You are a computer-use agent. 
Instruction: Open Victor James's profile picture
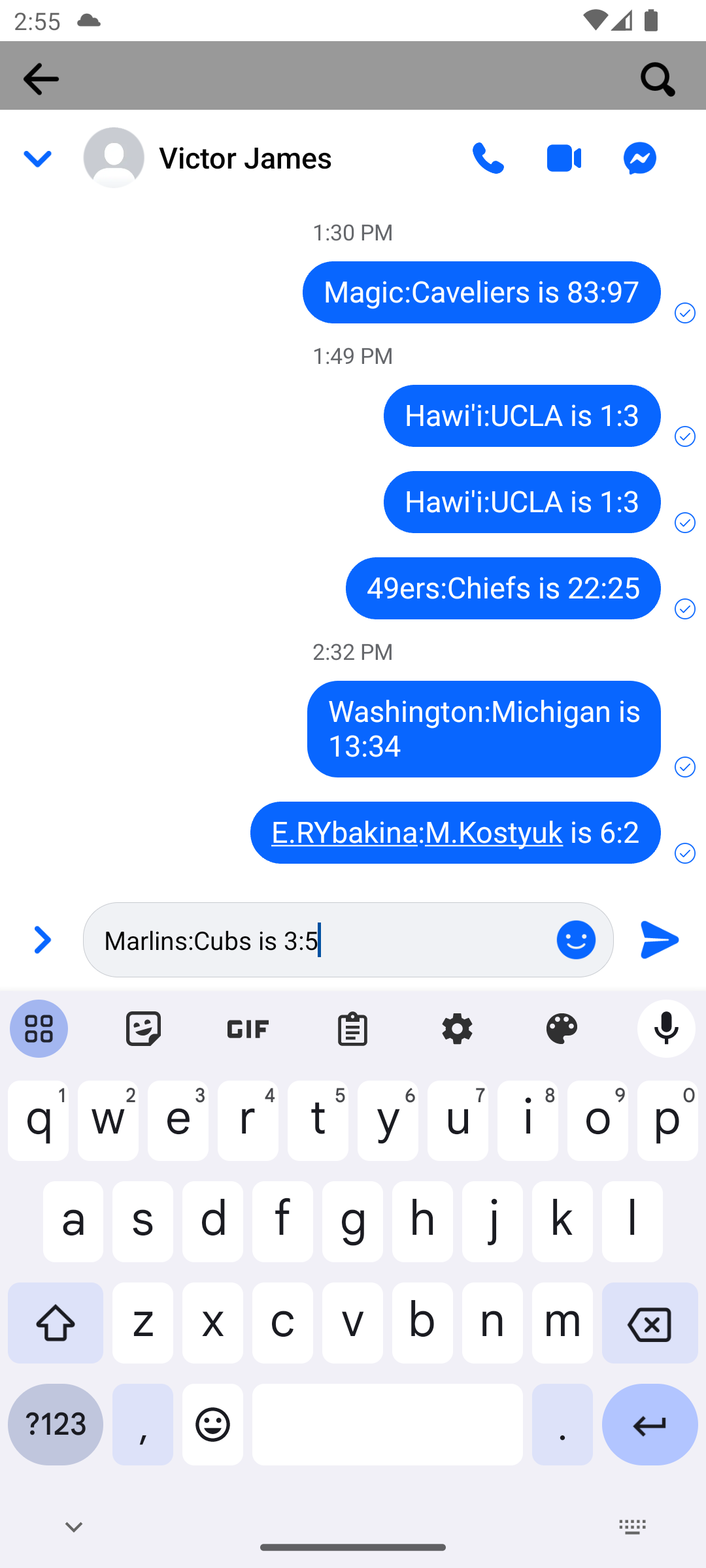[114, 157]
